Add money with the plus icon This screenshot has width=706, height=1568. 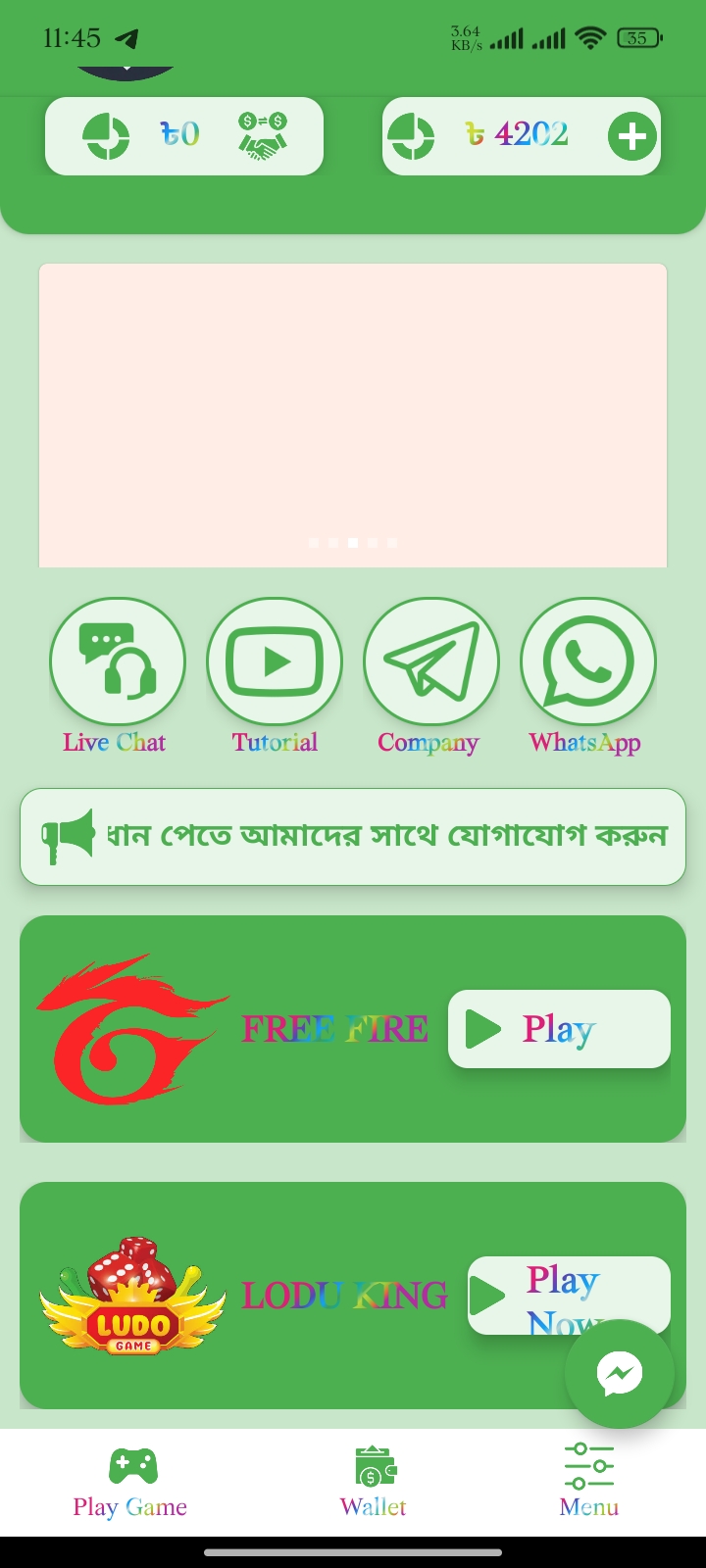coord(632,136)
